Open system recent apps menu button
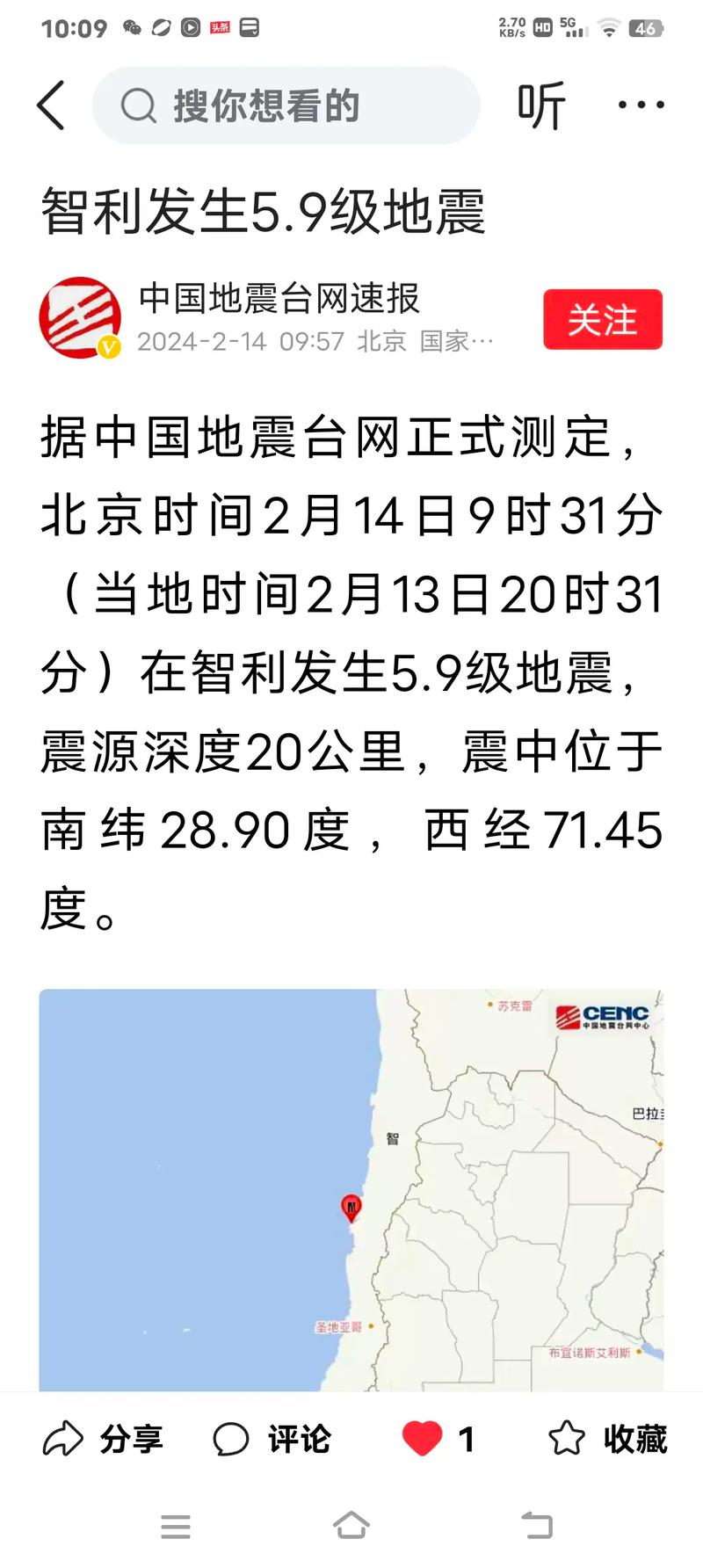This screenshot has height=1568, width=703. click(176, 1527)
